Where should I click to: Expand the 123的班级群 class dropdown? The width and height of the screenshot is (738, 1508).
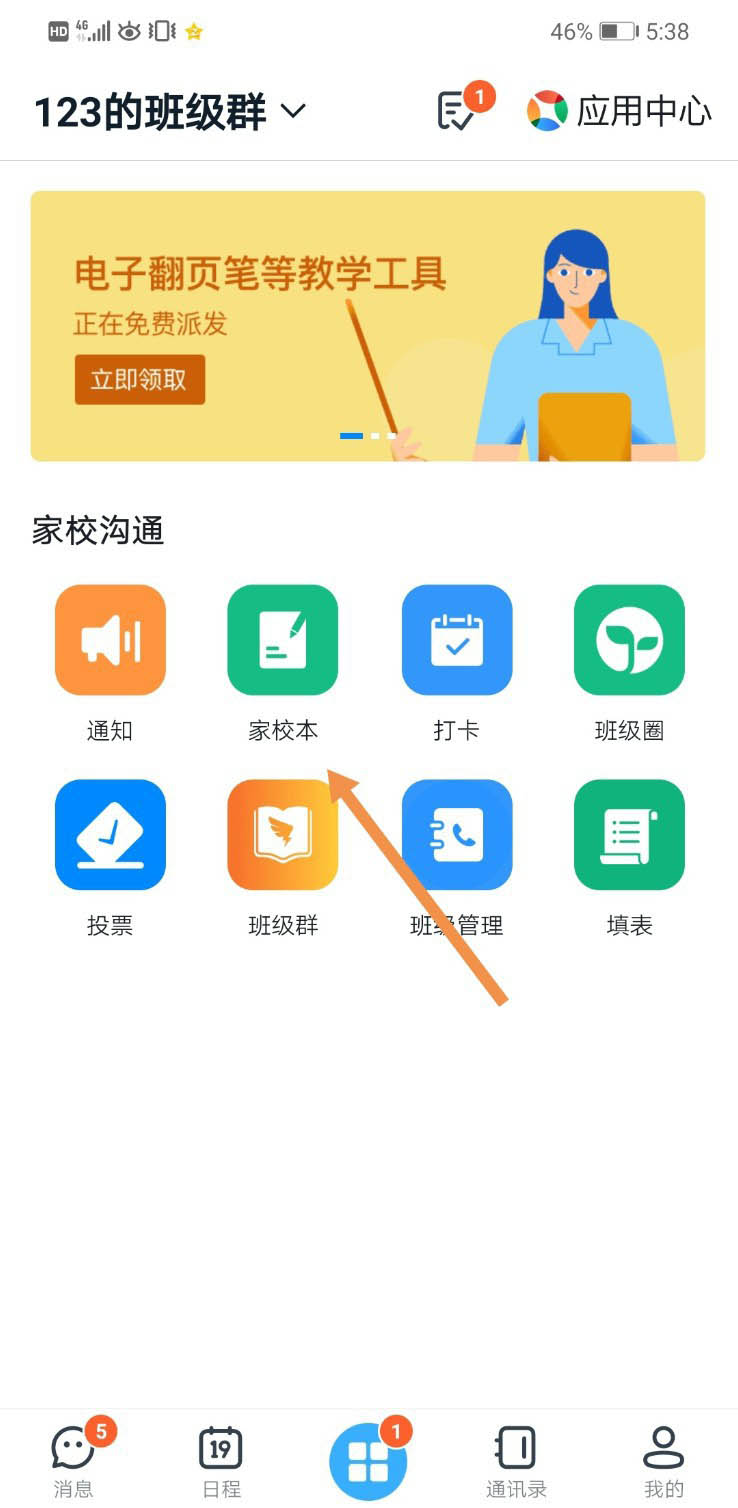(293, 111)
